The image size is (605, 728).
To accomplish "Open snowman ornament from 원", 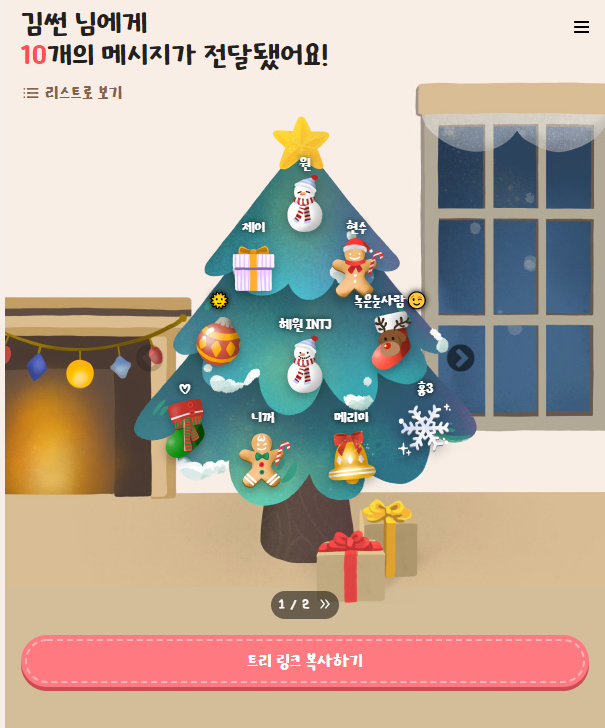I will click(x=304, y=204).
